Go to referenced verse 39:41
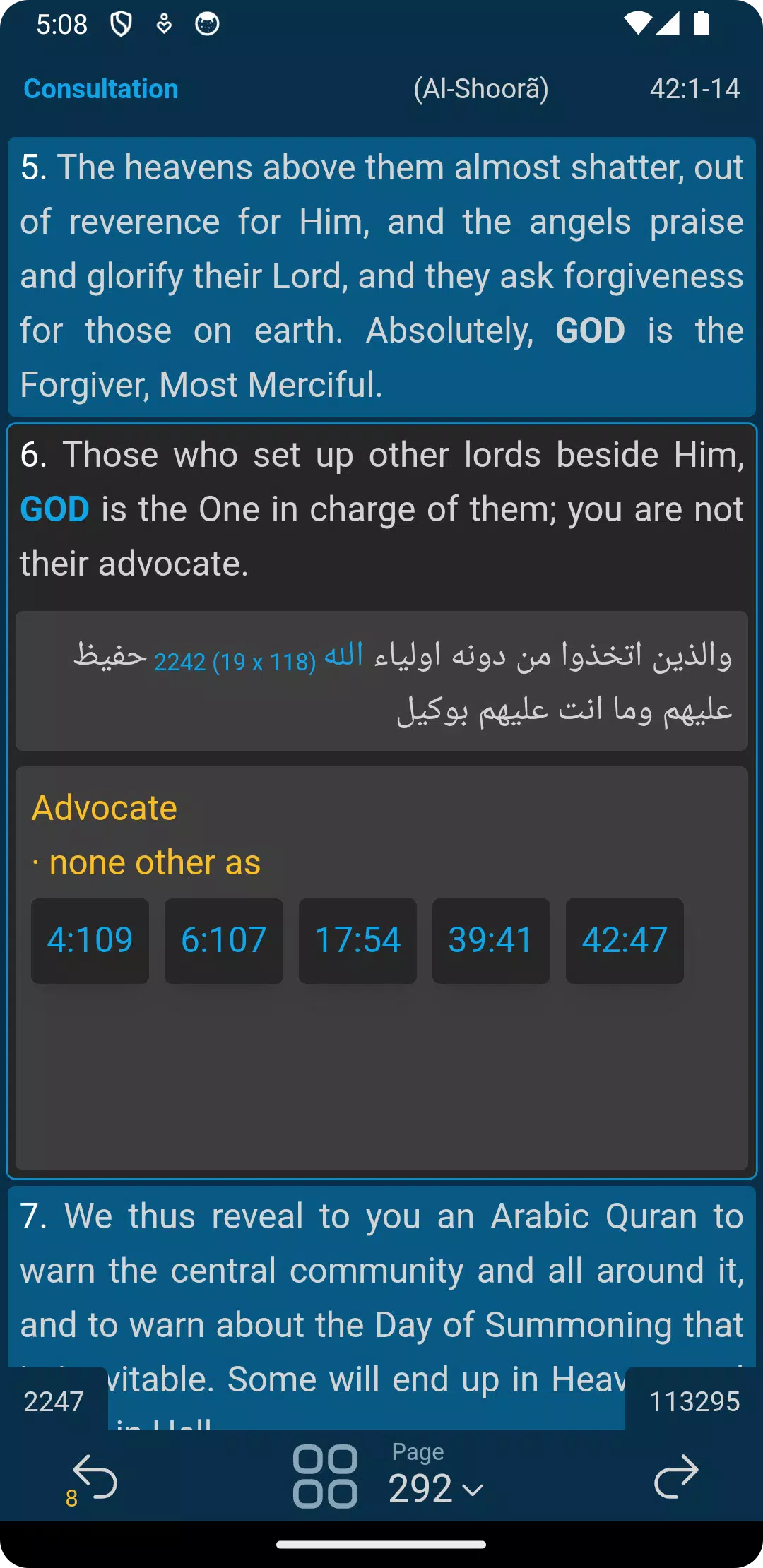This screenshot has width=763, height=1568. (491, 941)
